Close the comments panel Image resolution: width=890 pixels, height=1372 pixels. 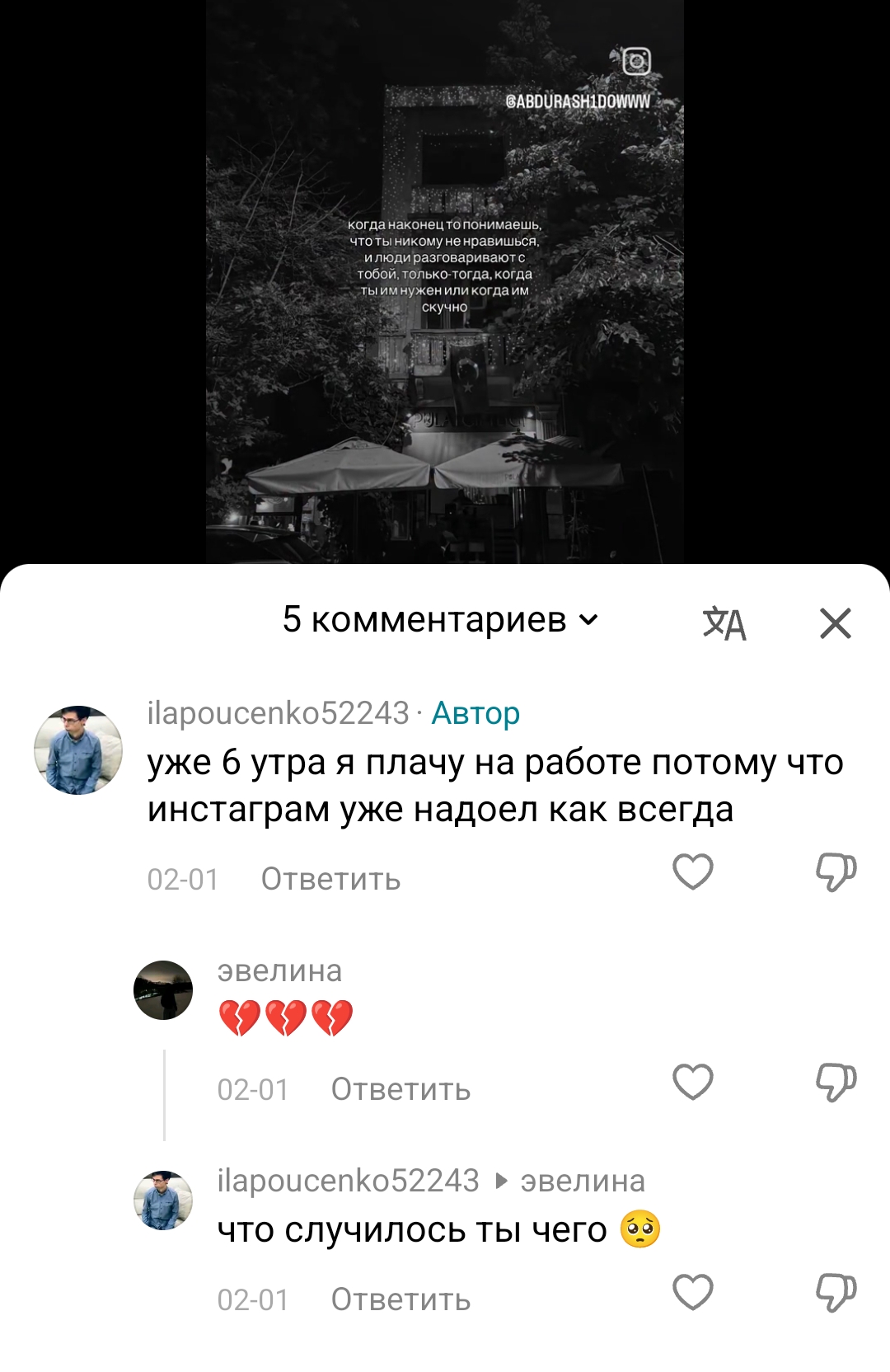tap(835, 623)
